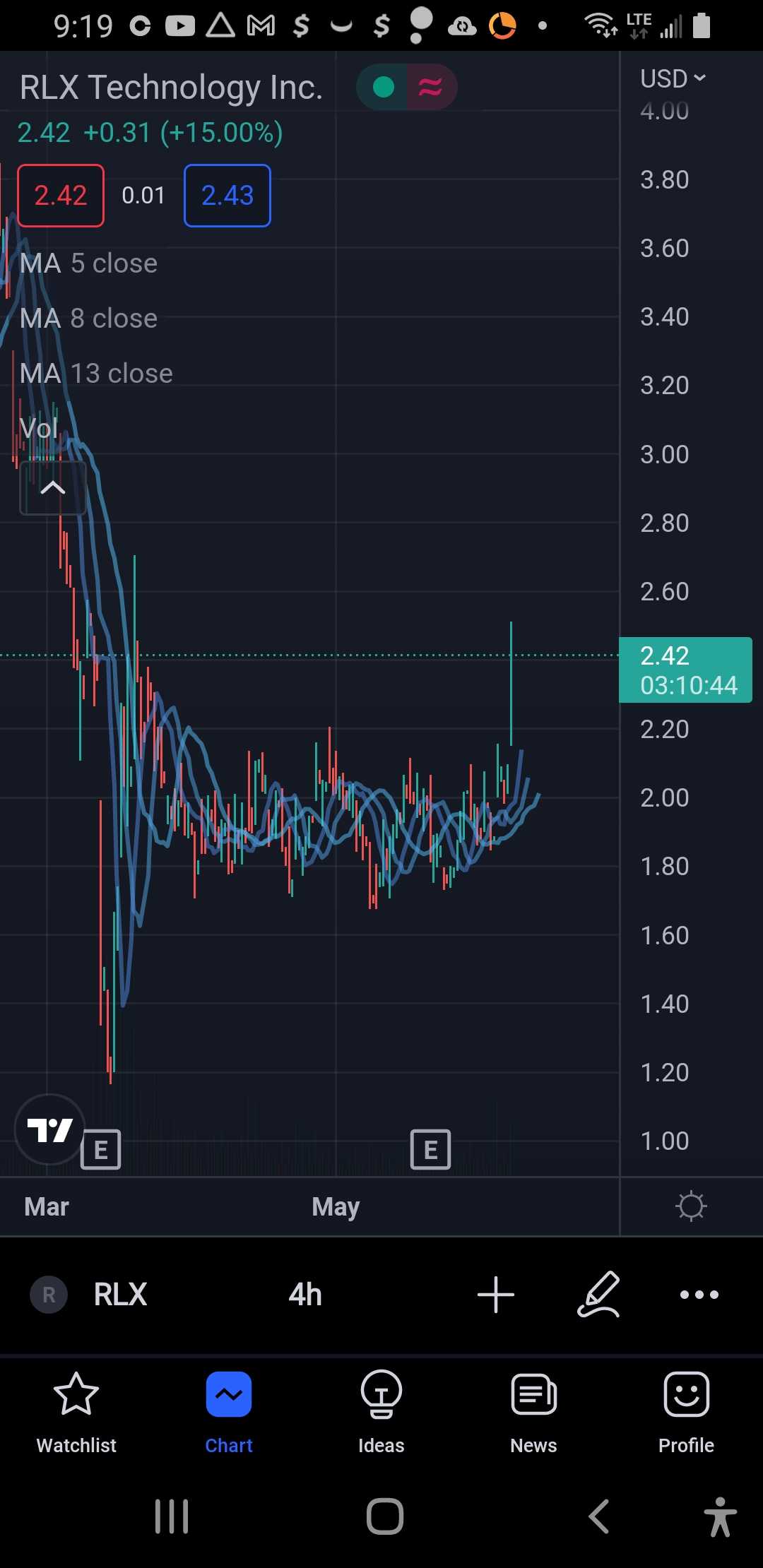Add indicator or compare with plus icon
Image resolution: width=763 pixels, height=1568 pixels.
click(496, 1295)
